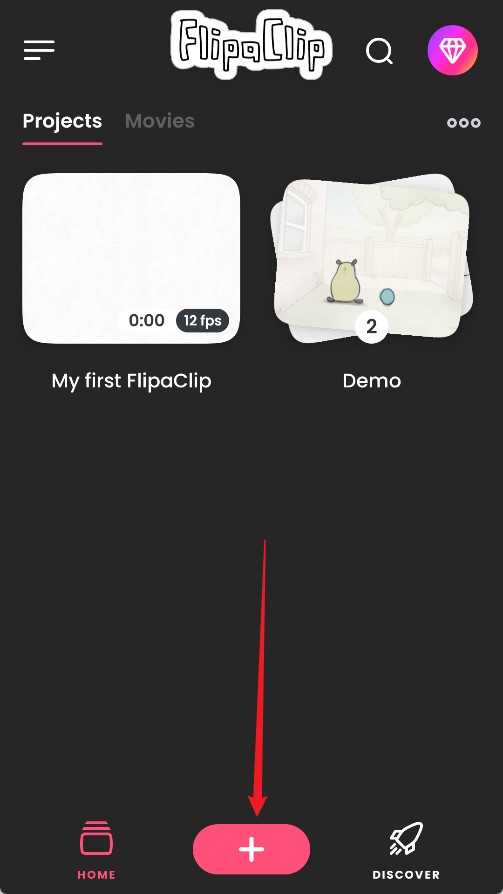The width and height of the screenshot is (503, 894).
Task: Open the three-dot more options
Action: [x=464, y=123]
